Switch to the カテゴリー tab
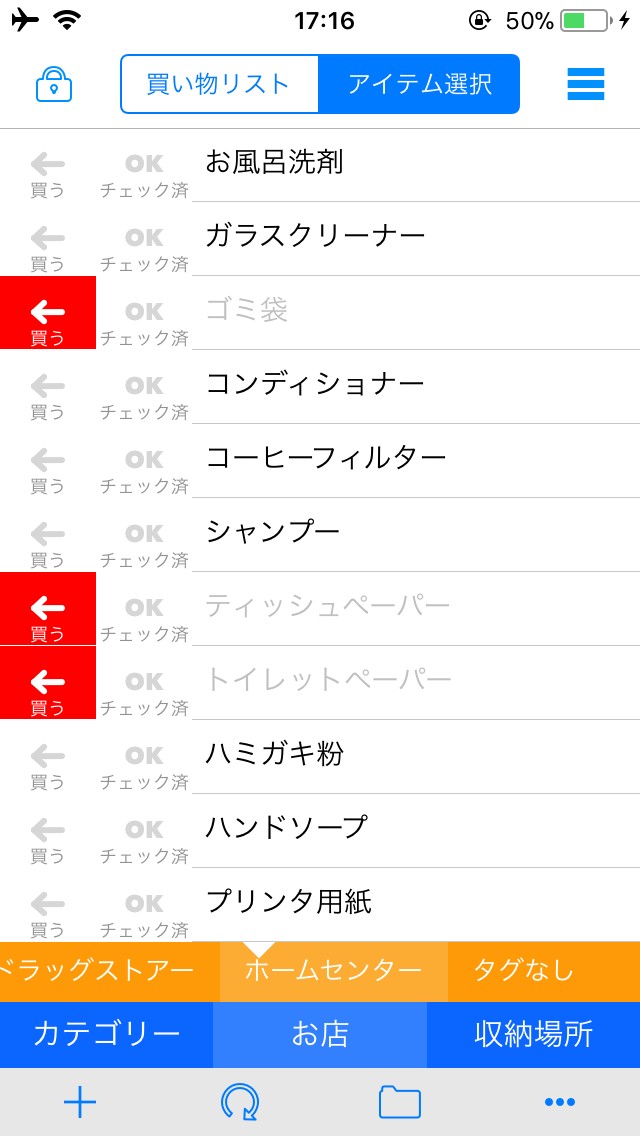The height and width of the screenshot is (1136, 640). [106, 1034]
